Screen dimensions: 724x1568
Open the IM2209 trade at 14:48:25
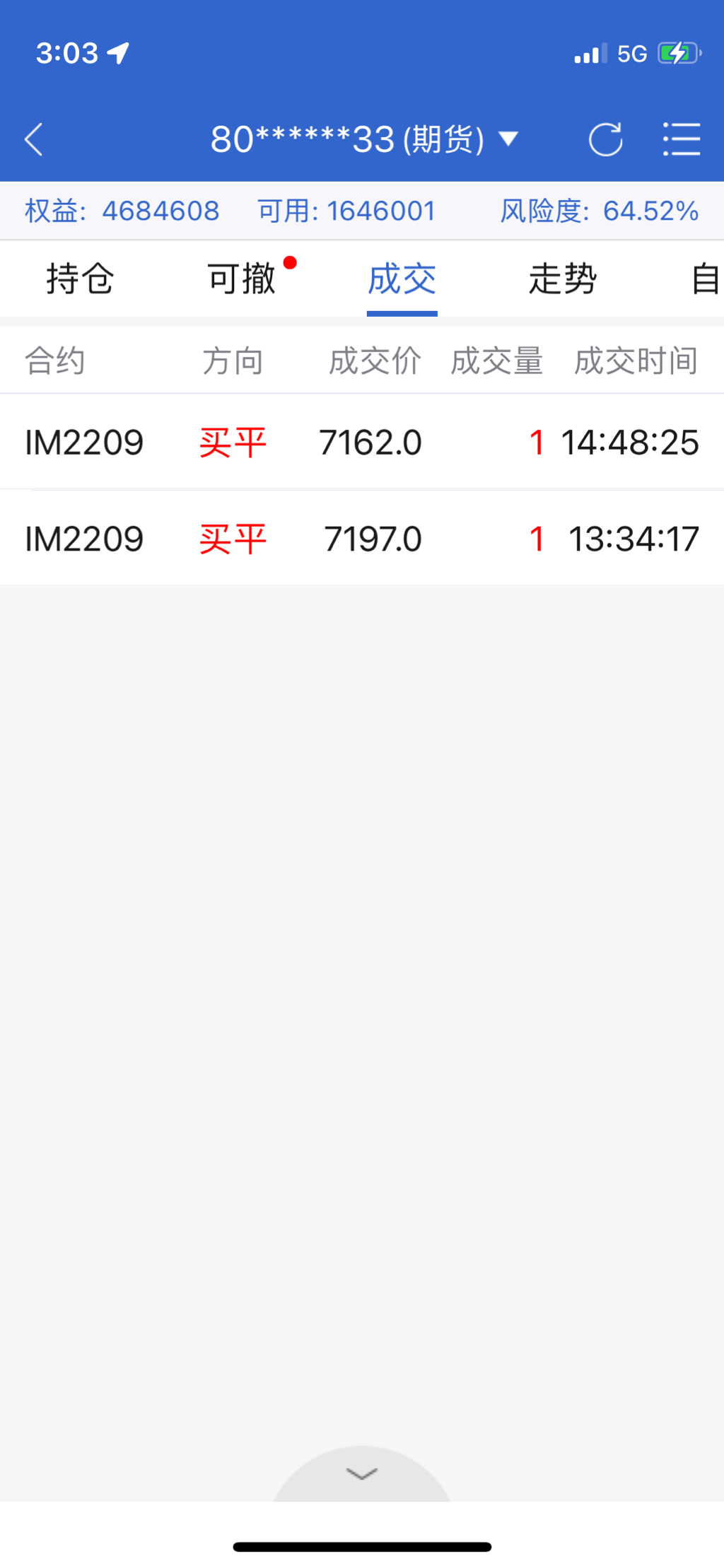tap(362, 443)
